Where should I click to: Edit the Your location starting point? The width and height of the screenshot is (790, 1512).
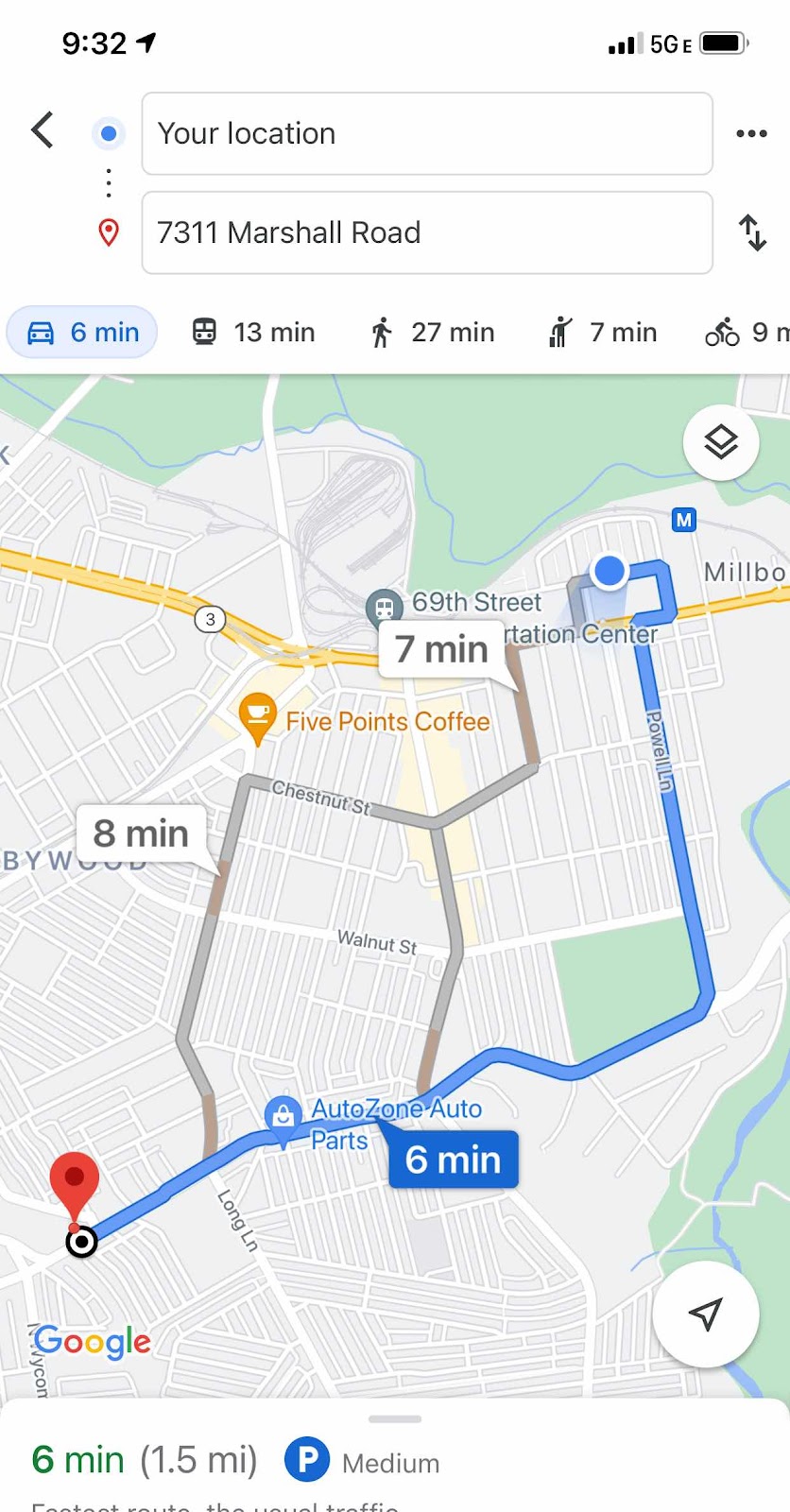pos(426,133)
